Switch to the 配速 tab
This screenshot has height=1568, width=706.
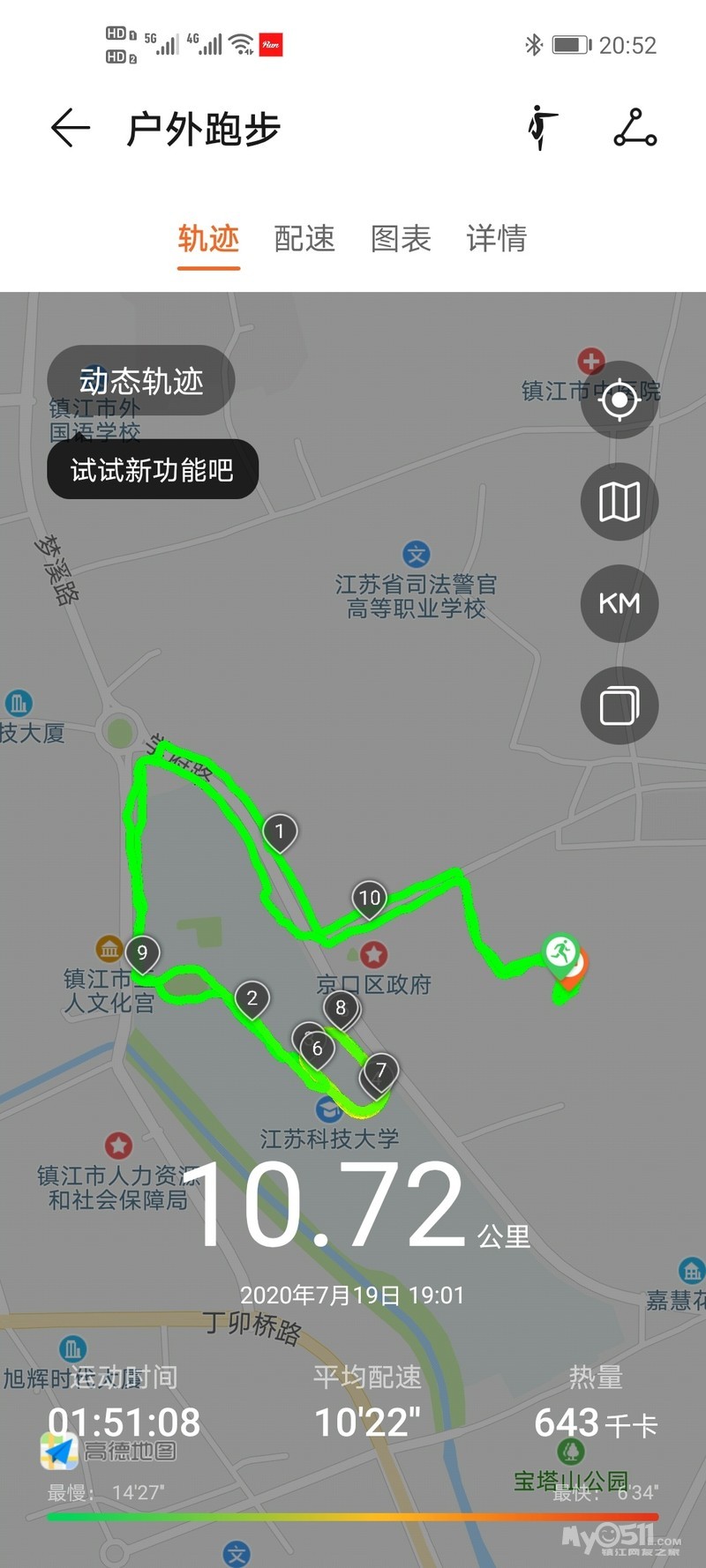pyautogui.click(x=304, y=238)
